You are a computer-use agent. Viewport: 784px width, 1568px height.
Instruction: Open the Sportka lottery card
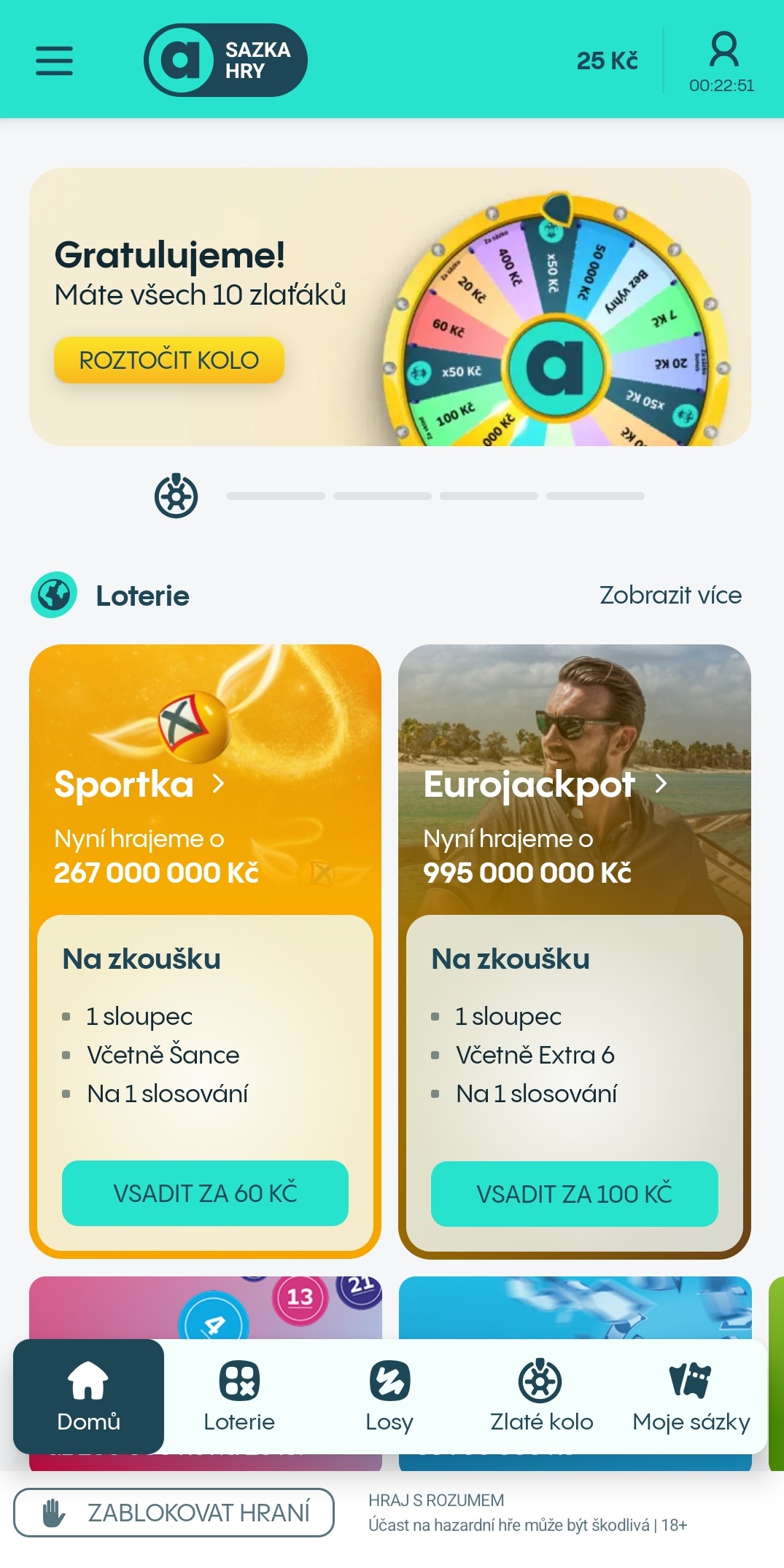tap(139, 784)
